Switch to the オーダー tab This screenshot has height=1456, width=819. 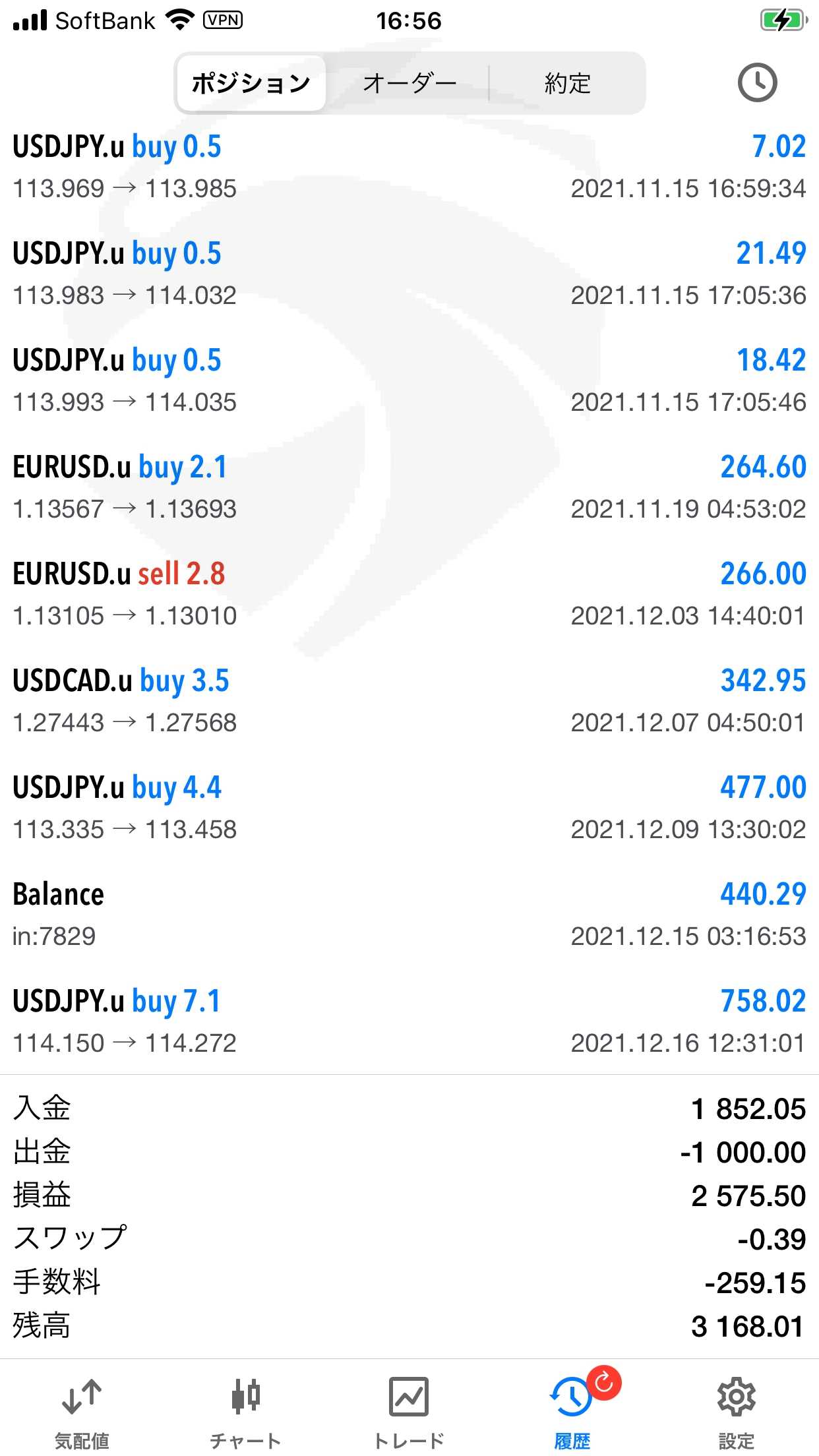point(409,83)
